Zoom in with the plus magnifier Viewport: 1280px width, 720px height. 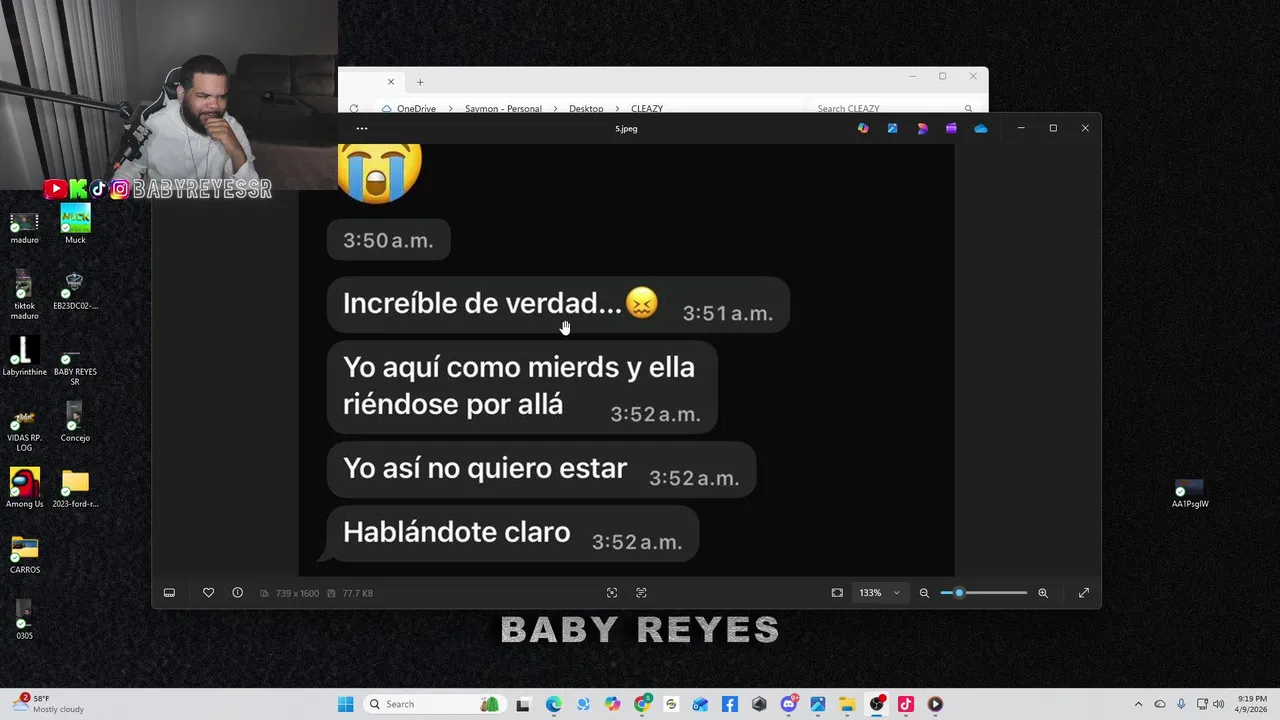(1043, 593)
